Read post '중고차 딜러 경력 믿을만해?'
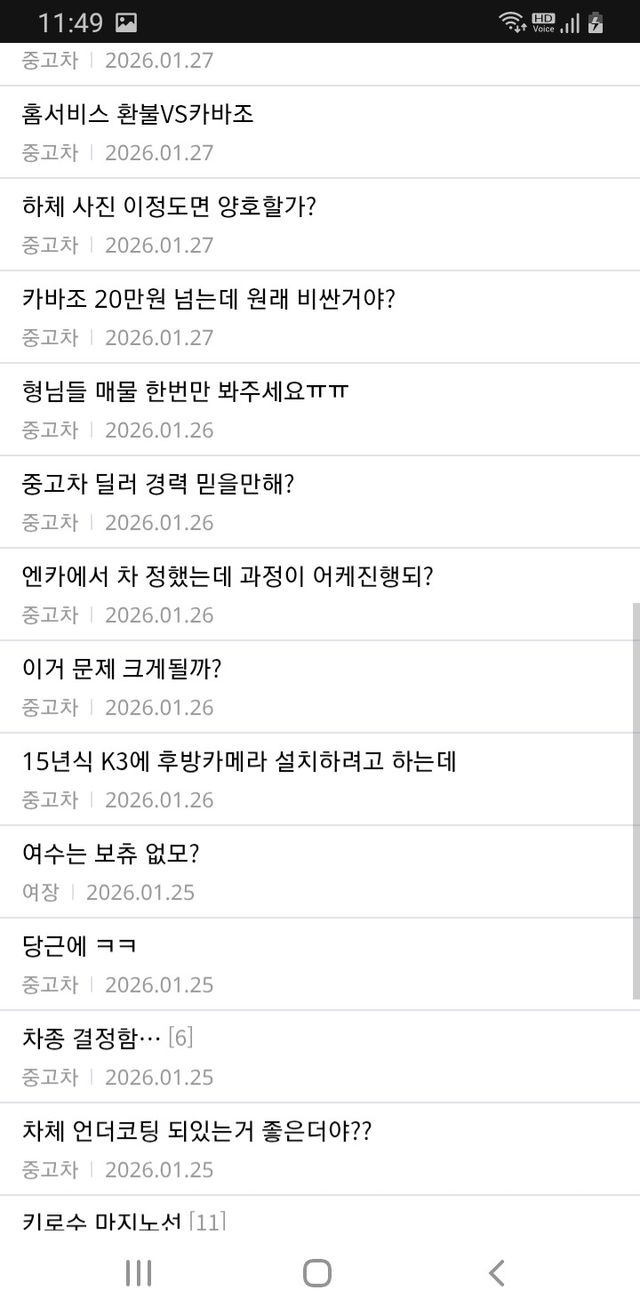640x1316 pixels. pos(157,484)
